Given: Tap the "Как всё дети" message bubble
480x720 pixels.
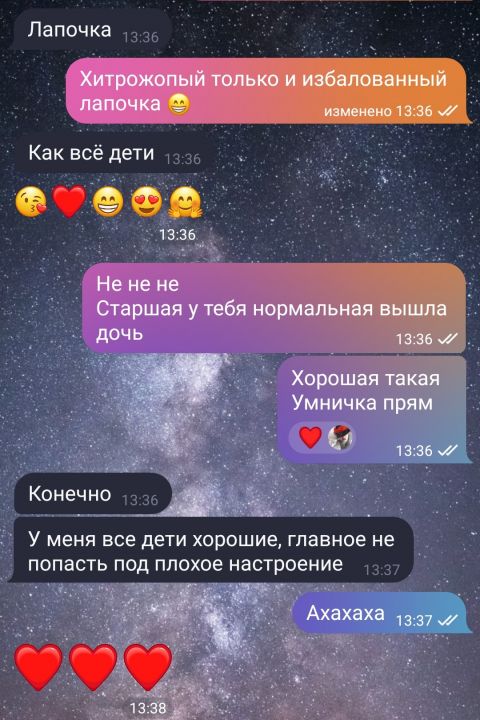Looking at the screenshot, I should click(113, 153).
